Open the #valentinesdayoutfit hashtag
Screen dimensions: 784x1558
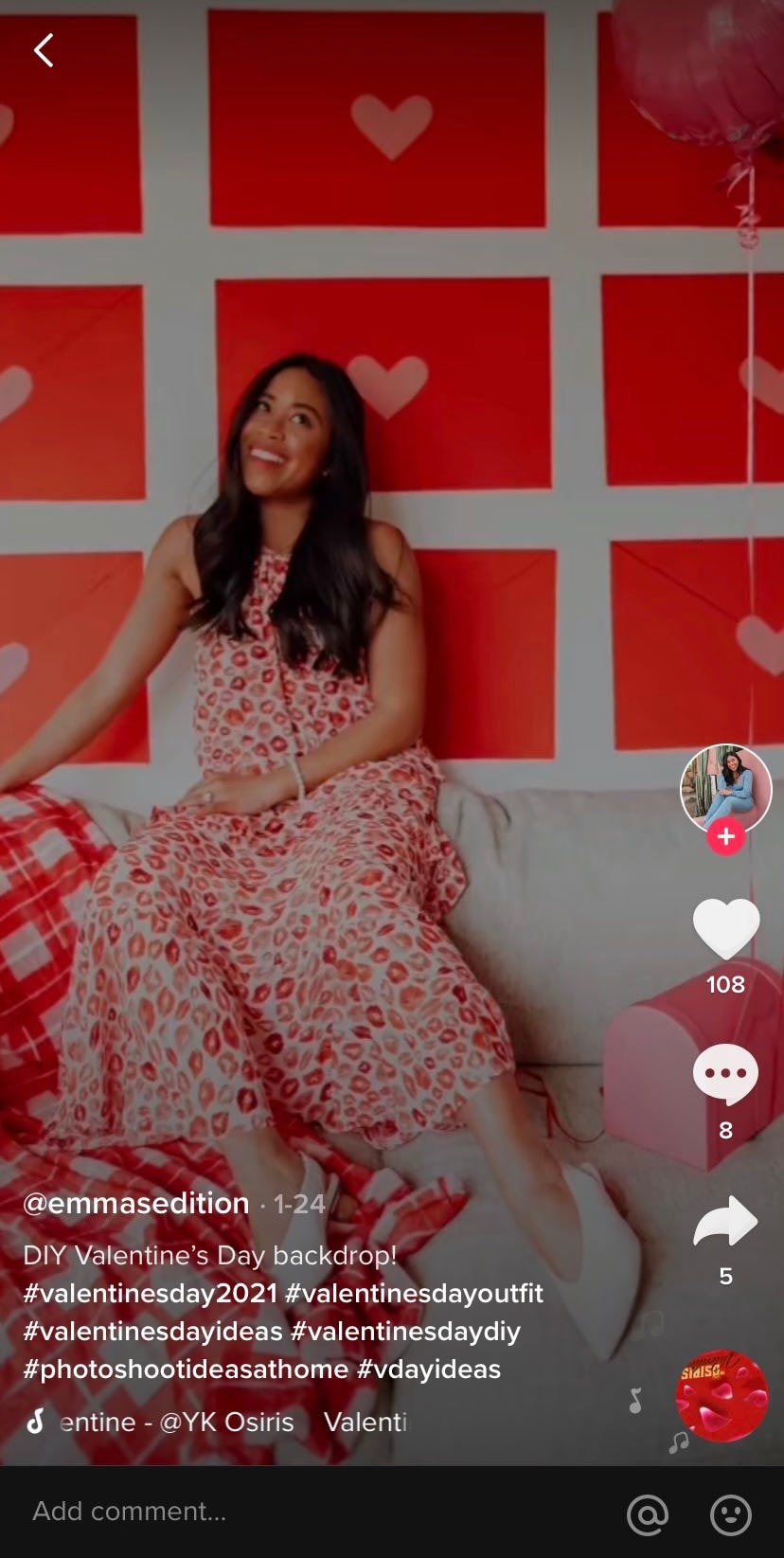click(x=415, y=1294)
